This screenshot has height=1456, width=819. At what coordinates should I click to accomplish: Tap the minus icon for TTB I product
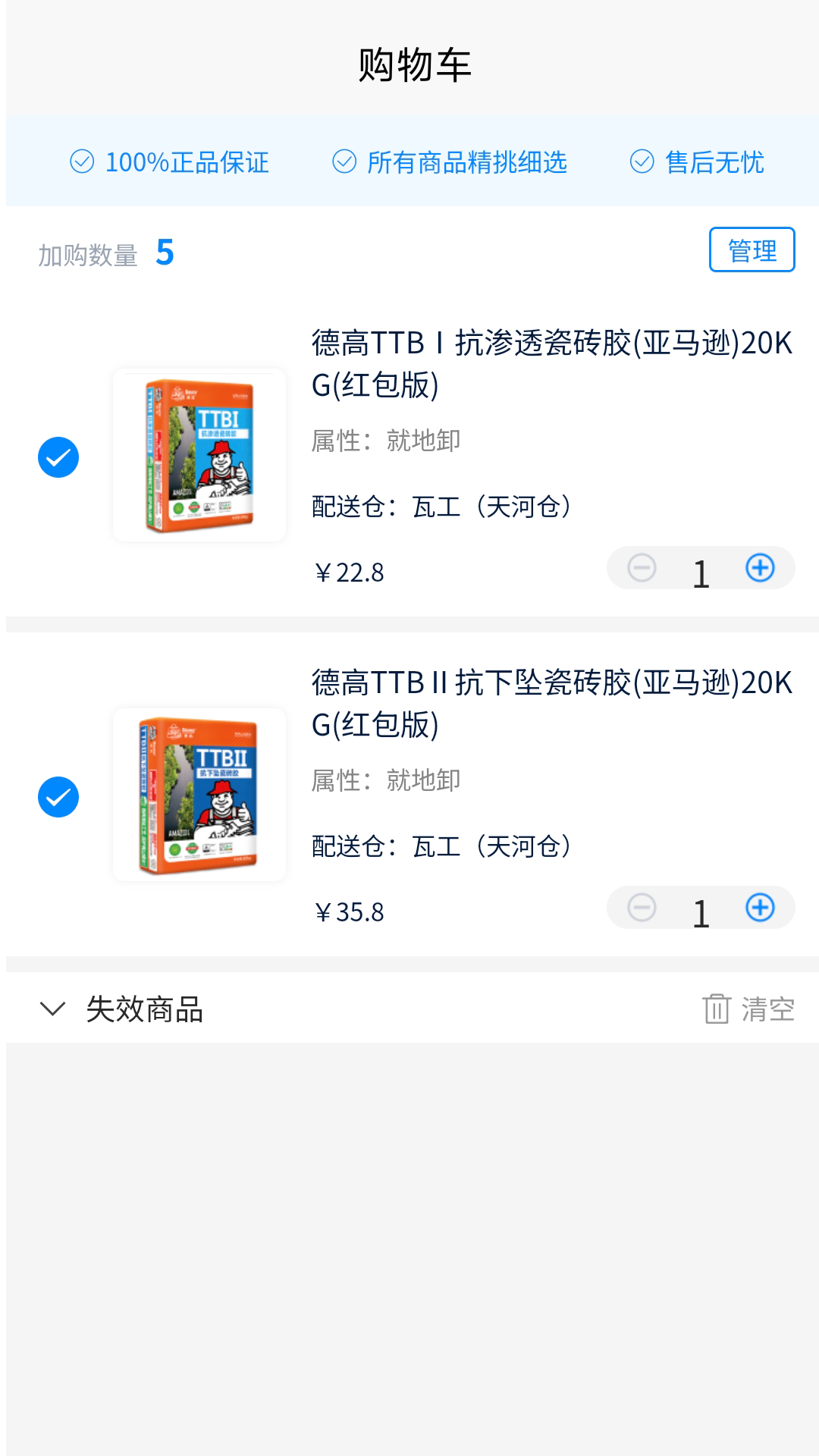[642, 566]
